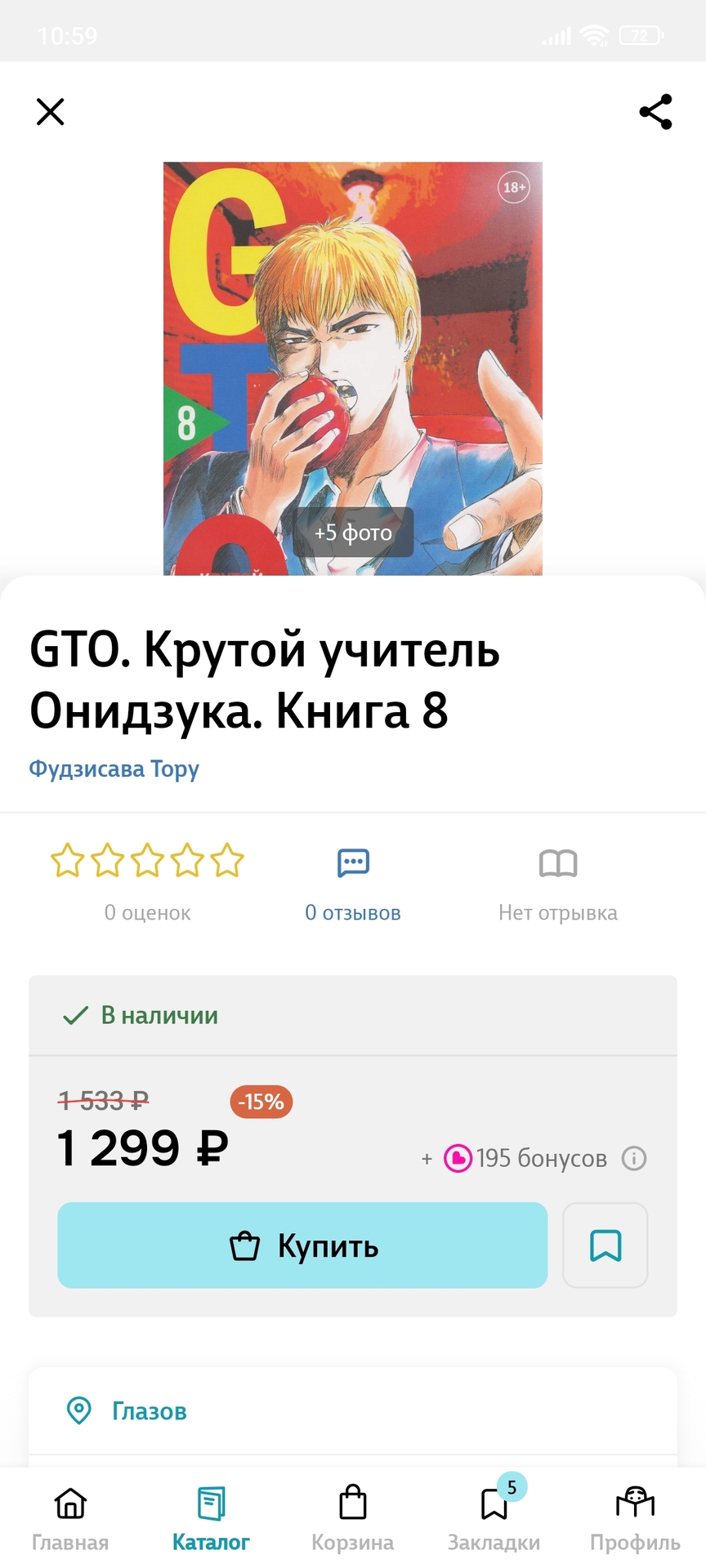Go to the Главная tab
Screen dimensions: 706x1568
tap(70, 1519)
